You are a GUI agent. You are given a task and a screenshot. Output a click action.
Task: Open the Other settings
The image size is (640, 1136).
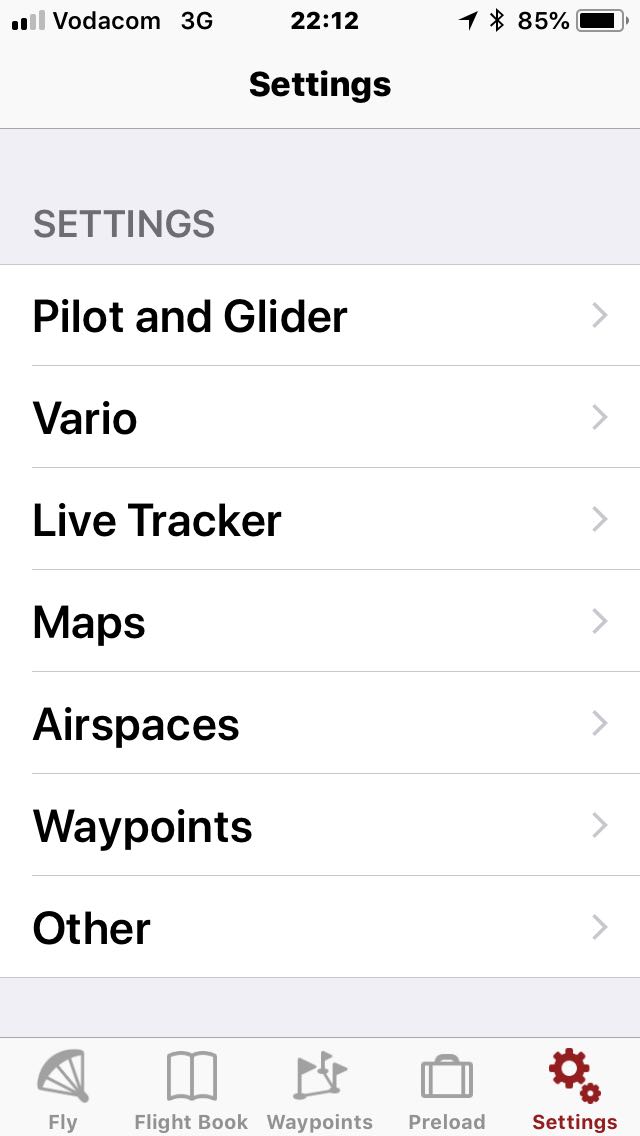(320, 928)
